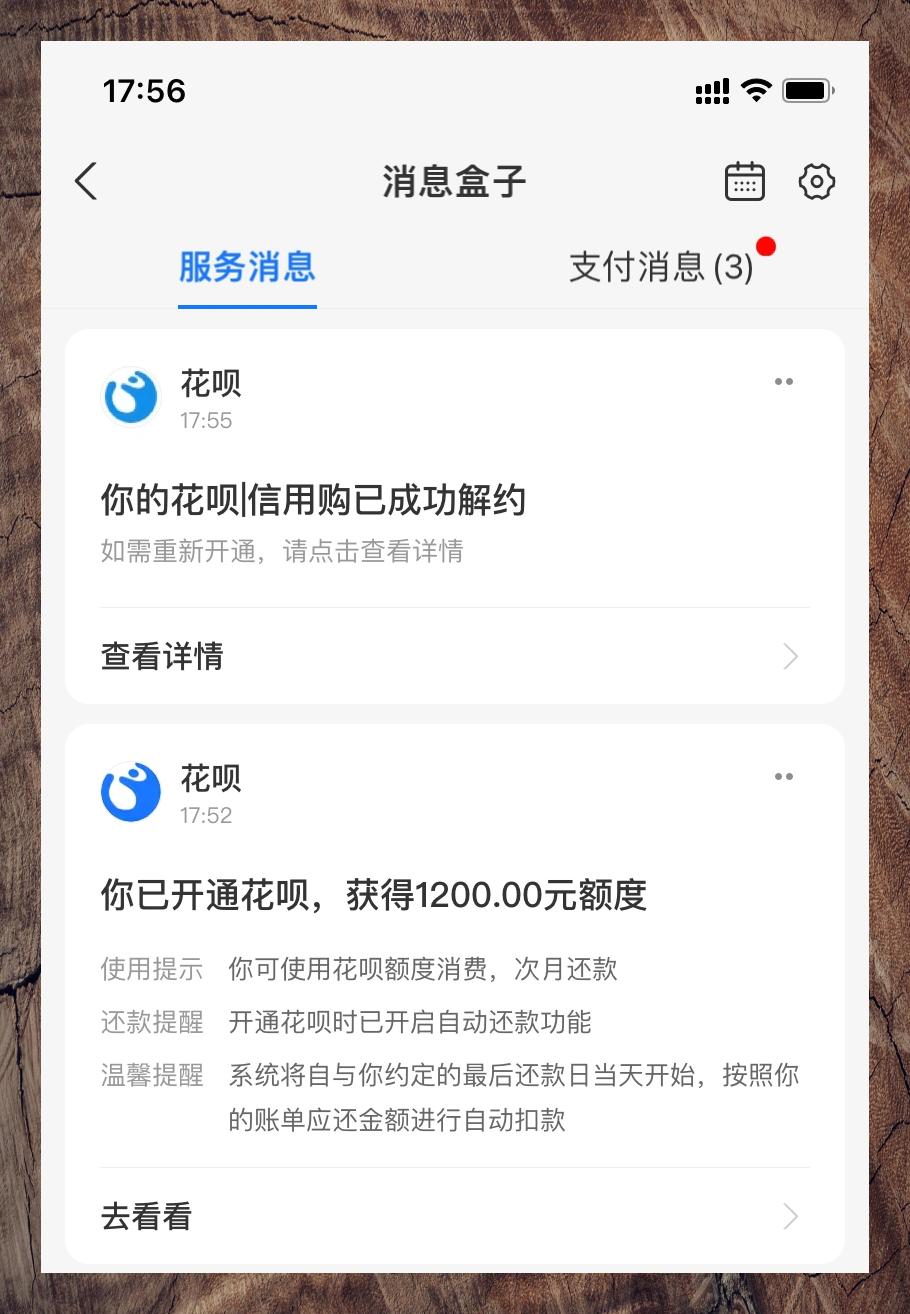Open the calendar icon in the top bar
The image size is (910, 1314).
(x=744, y=181)
